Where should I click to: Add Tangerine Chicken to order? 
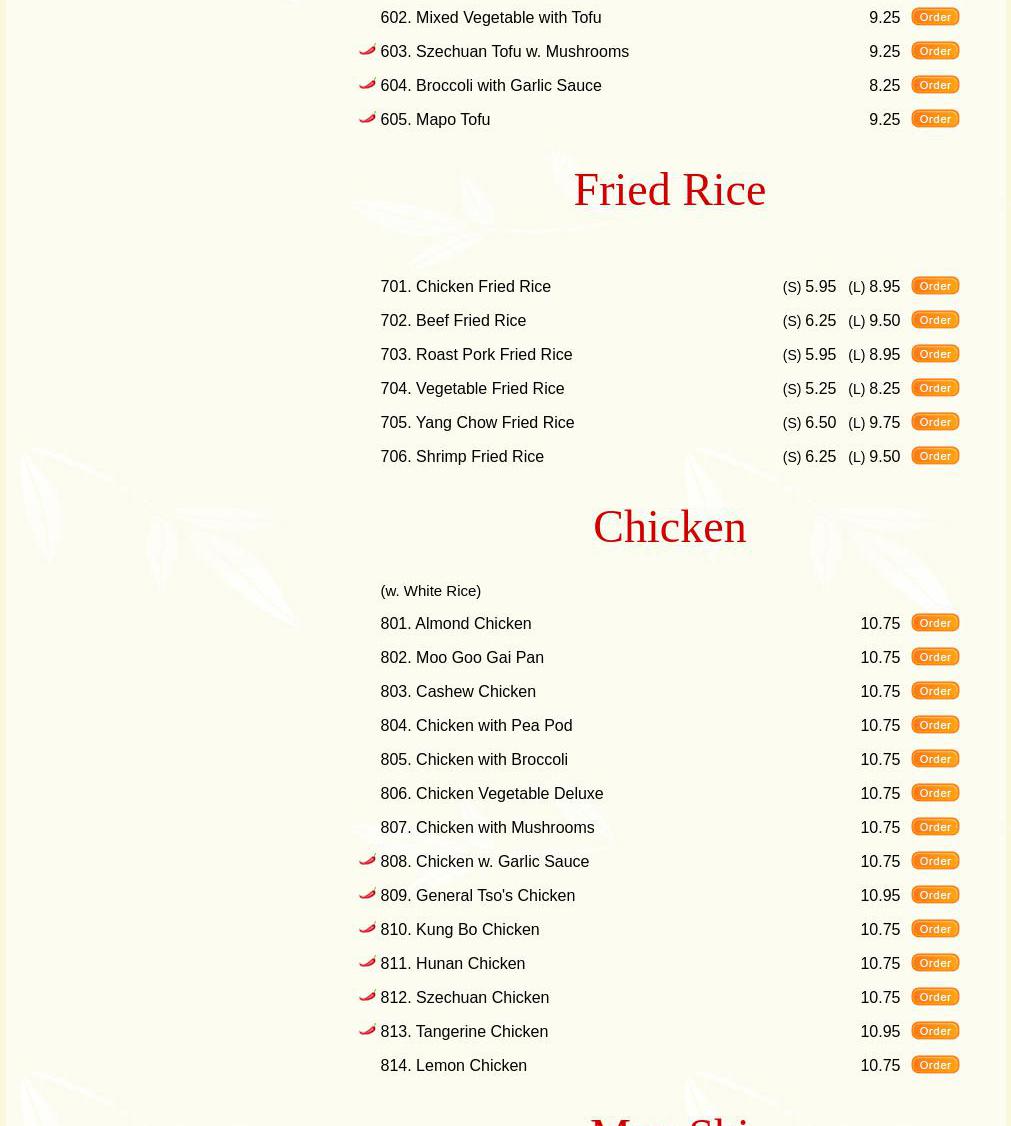[935, 1031]
